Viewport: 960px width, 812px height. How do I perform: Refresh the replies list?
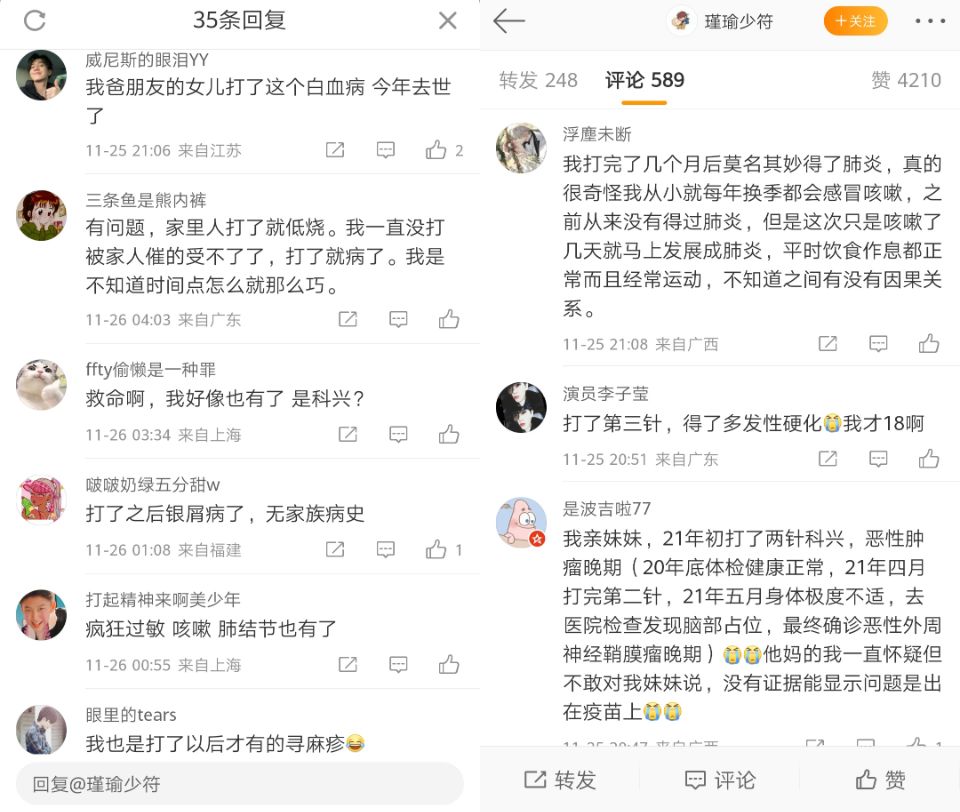(x=34, y=20)
